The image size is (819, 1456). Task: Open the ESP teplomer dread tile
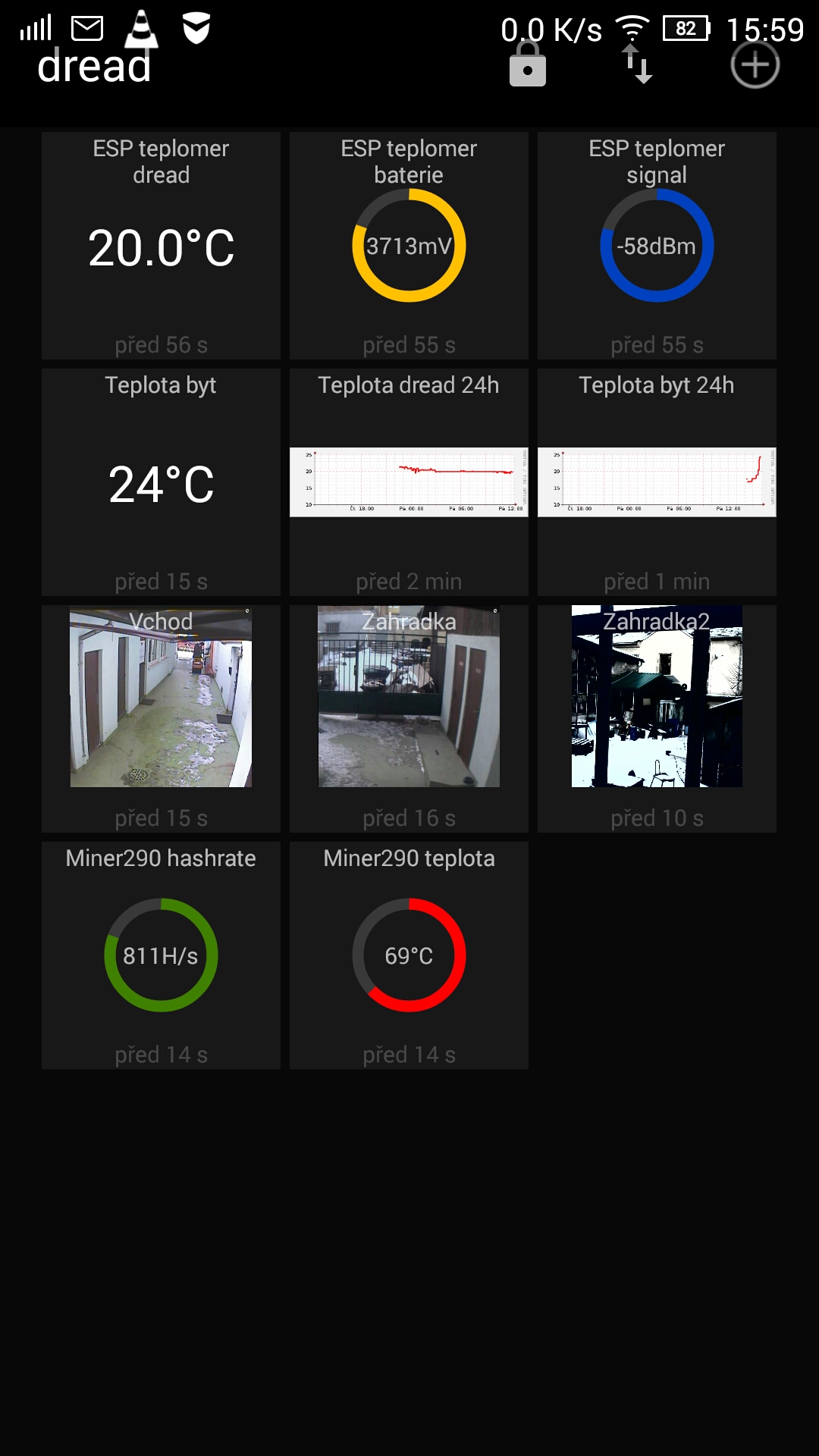161,246
